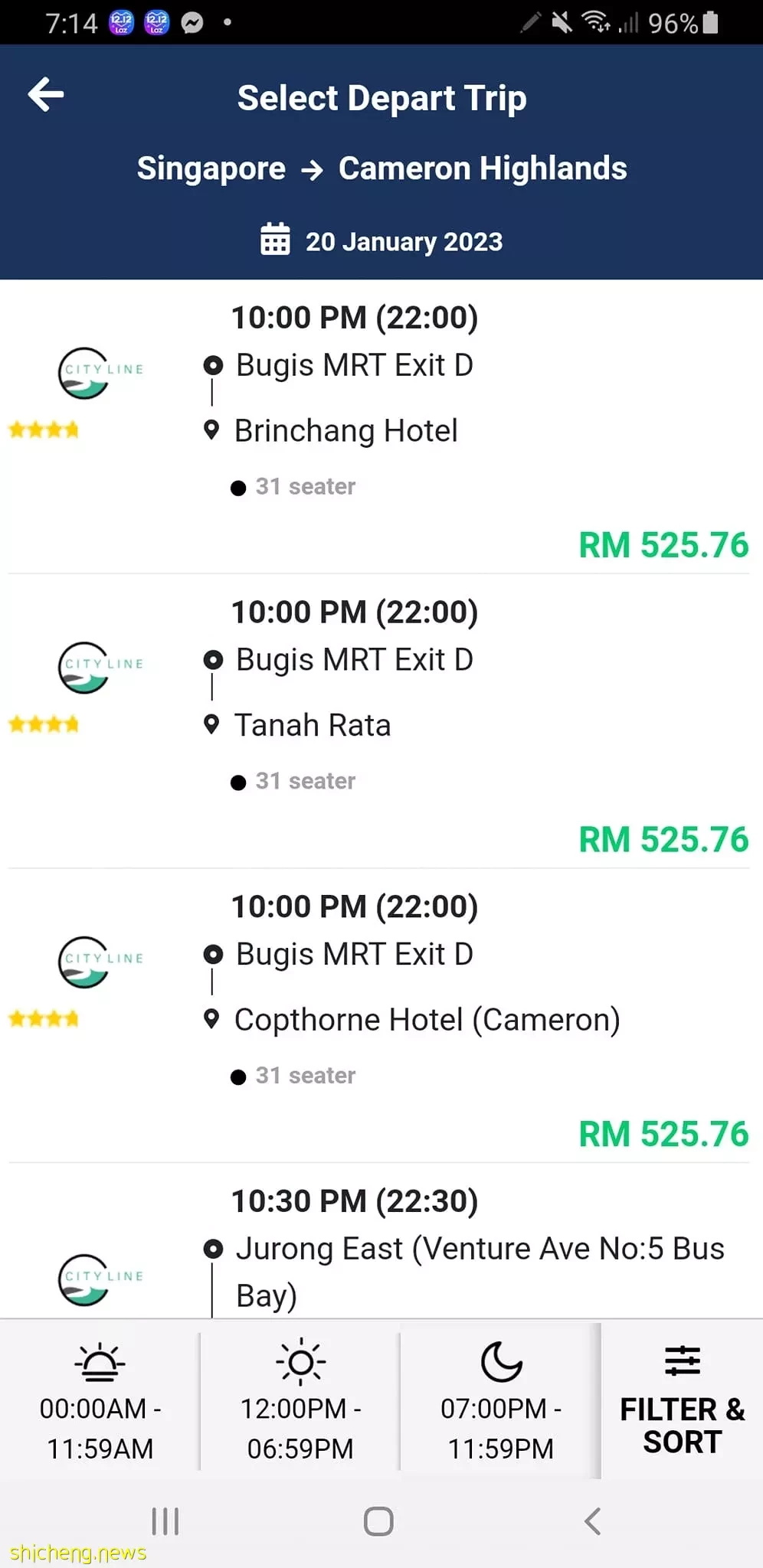Select the trip to Brinchang Hotel

pyautogui.click(x=381, y=426)
